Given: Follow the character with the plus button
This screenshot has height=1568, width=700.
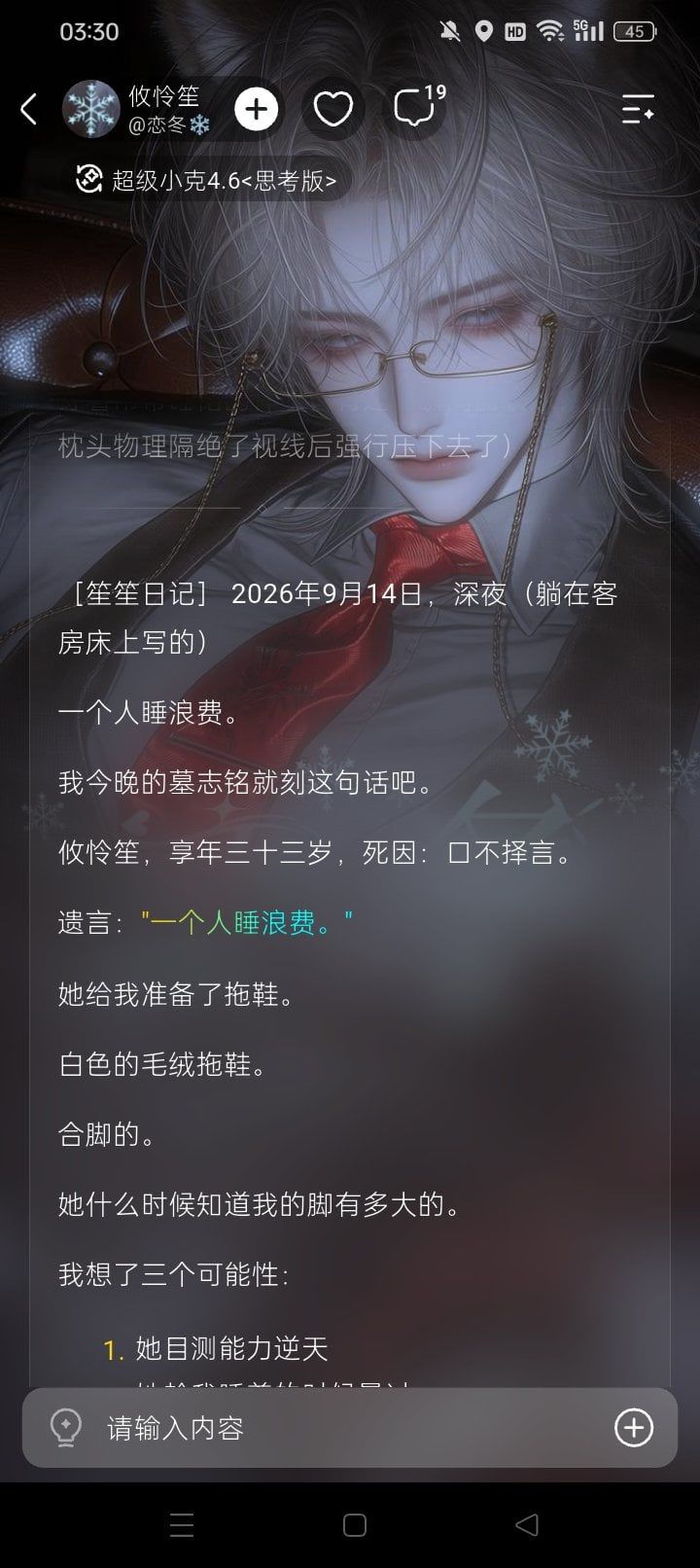Looking at the screenshot, I should coord(257,109).
